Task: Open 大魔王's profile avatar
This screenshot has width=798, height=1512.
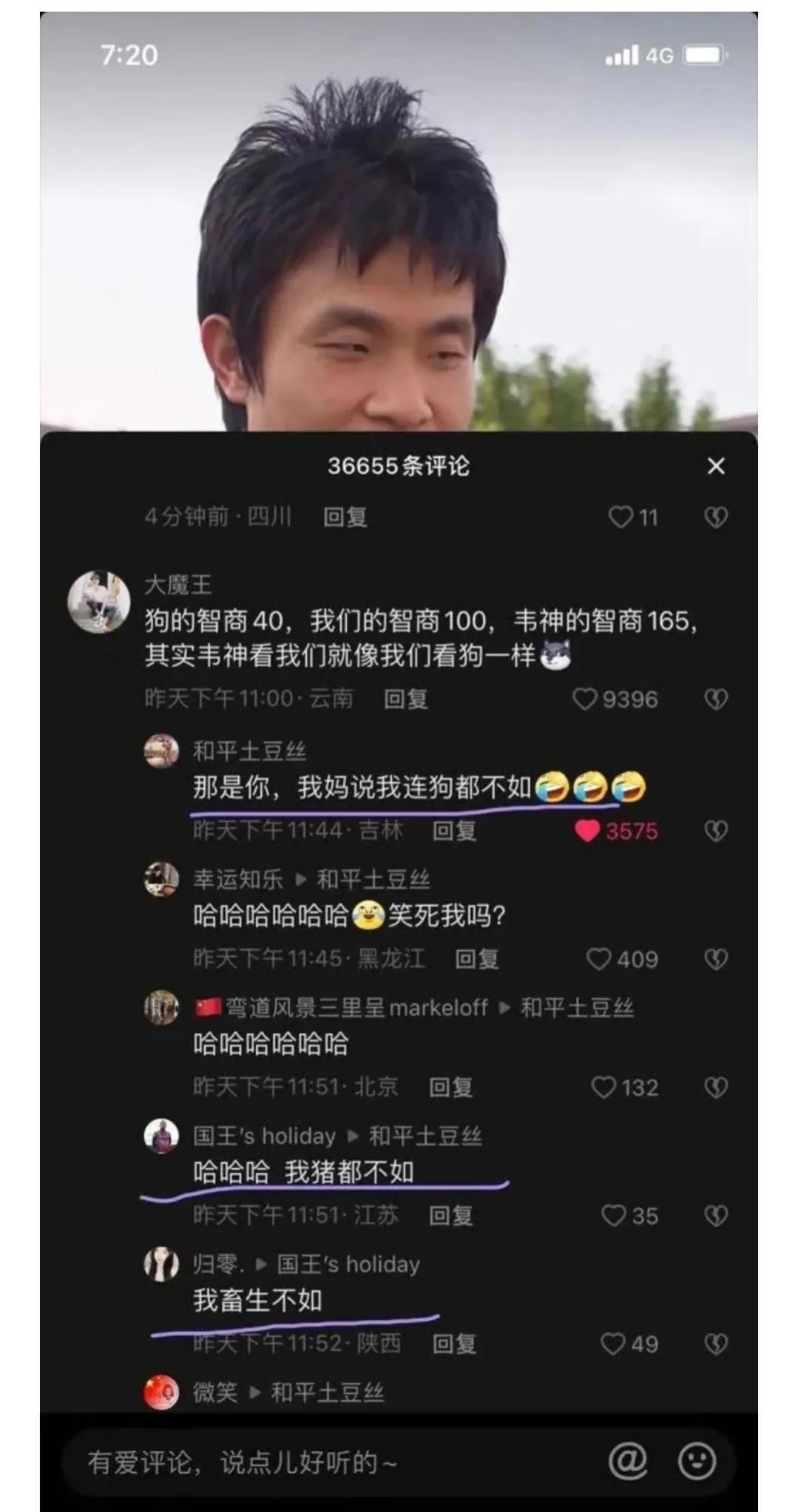Action: (x=98, y=602)
